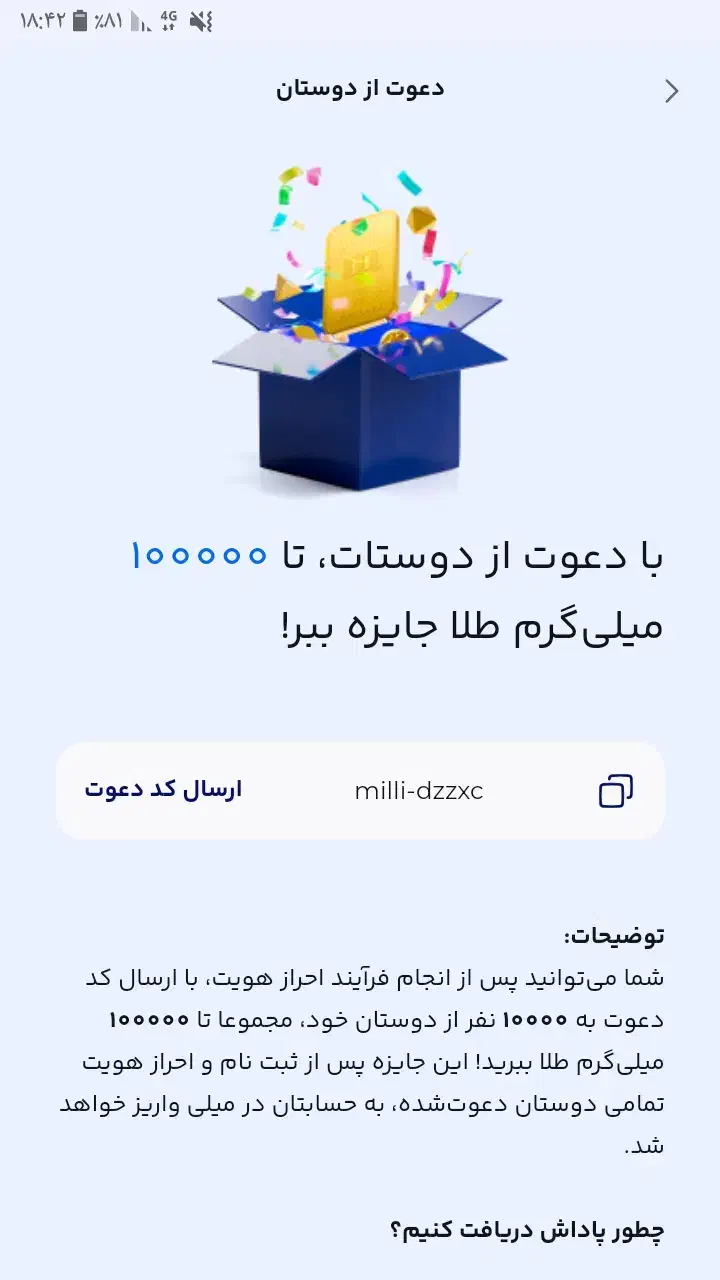Tap the secondary SIM signal indicator
Image resolution: width=720 pixels, height=1280 pixels.
pos(149,26)
